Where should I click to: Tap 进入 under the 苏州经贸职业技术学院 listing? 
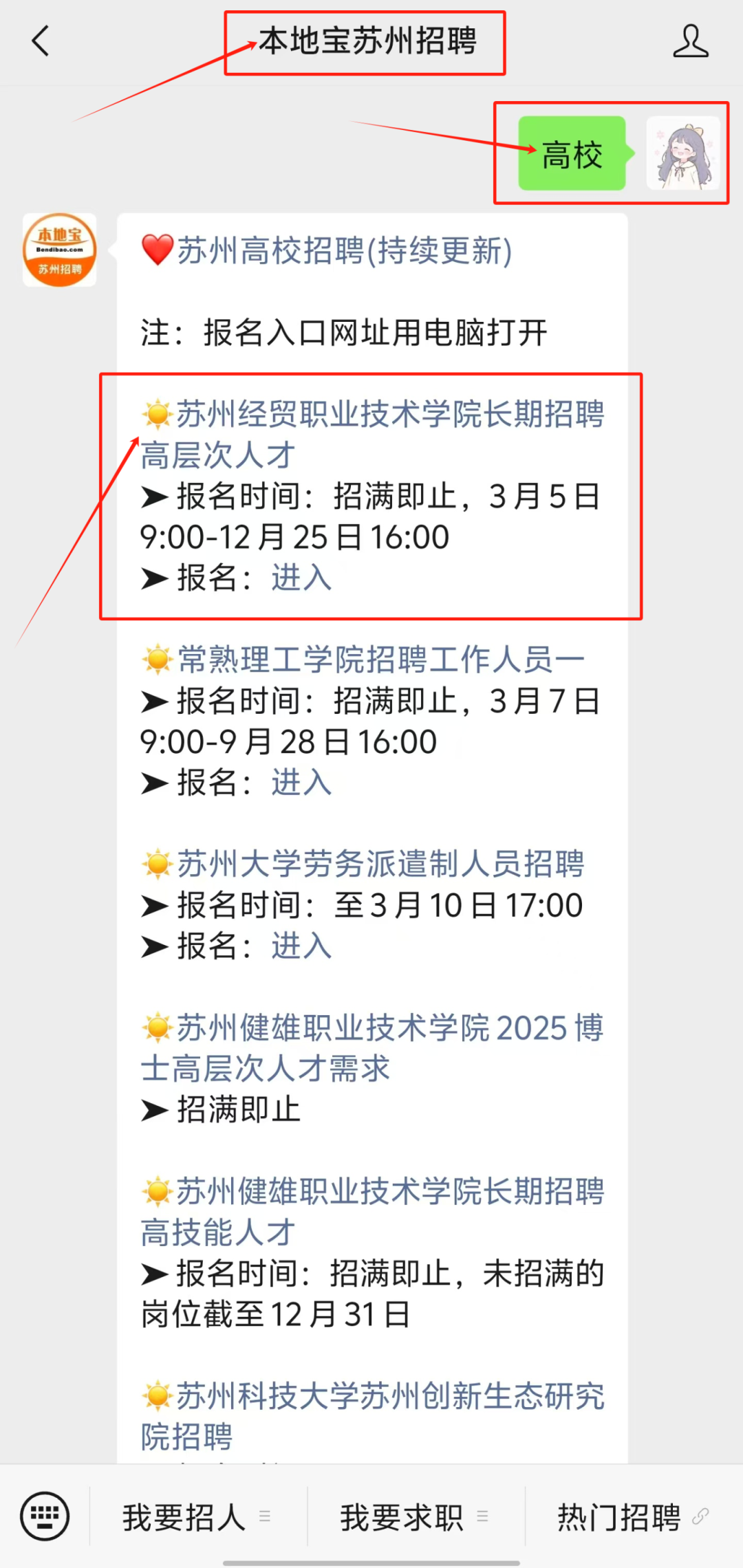[x=301, y=578]
